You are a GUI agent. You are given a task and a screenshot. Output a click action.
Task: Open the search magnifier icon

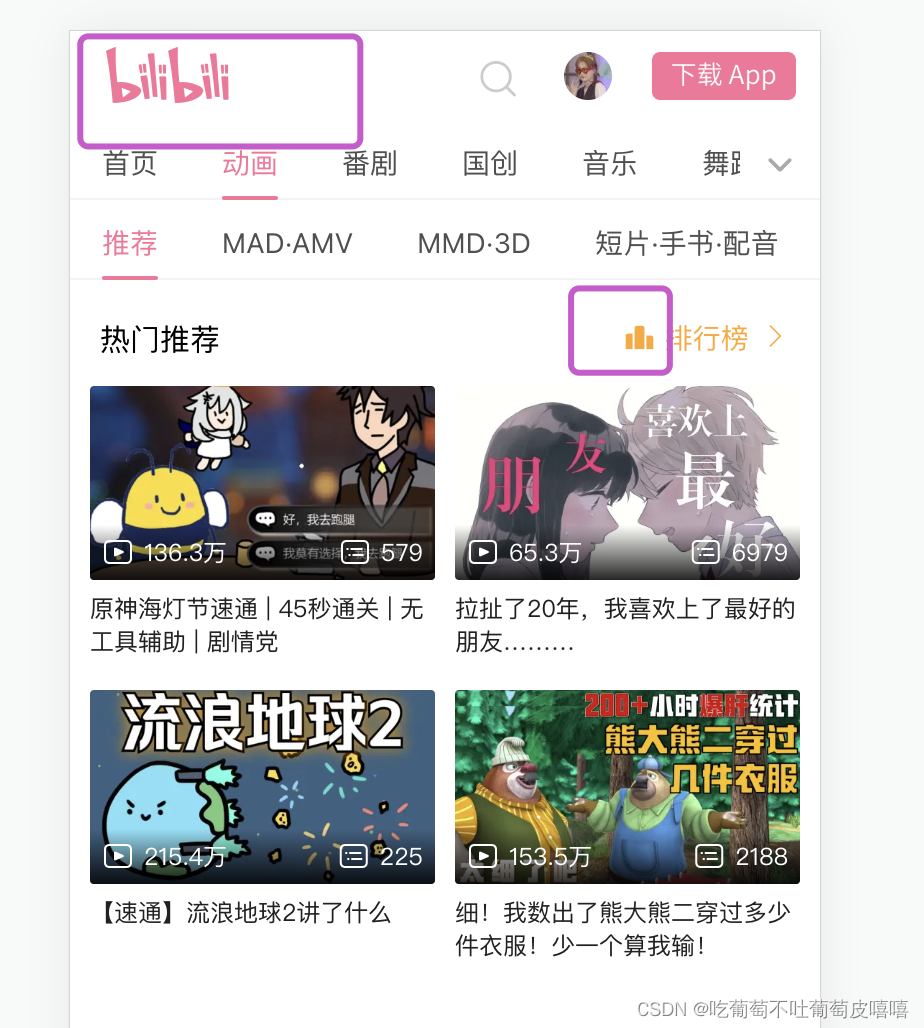click(x=497, y=78)
